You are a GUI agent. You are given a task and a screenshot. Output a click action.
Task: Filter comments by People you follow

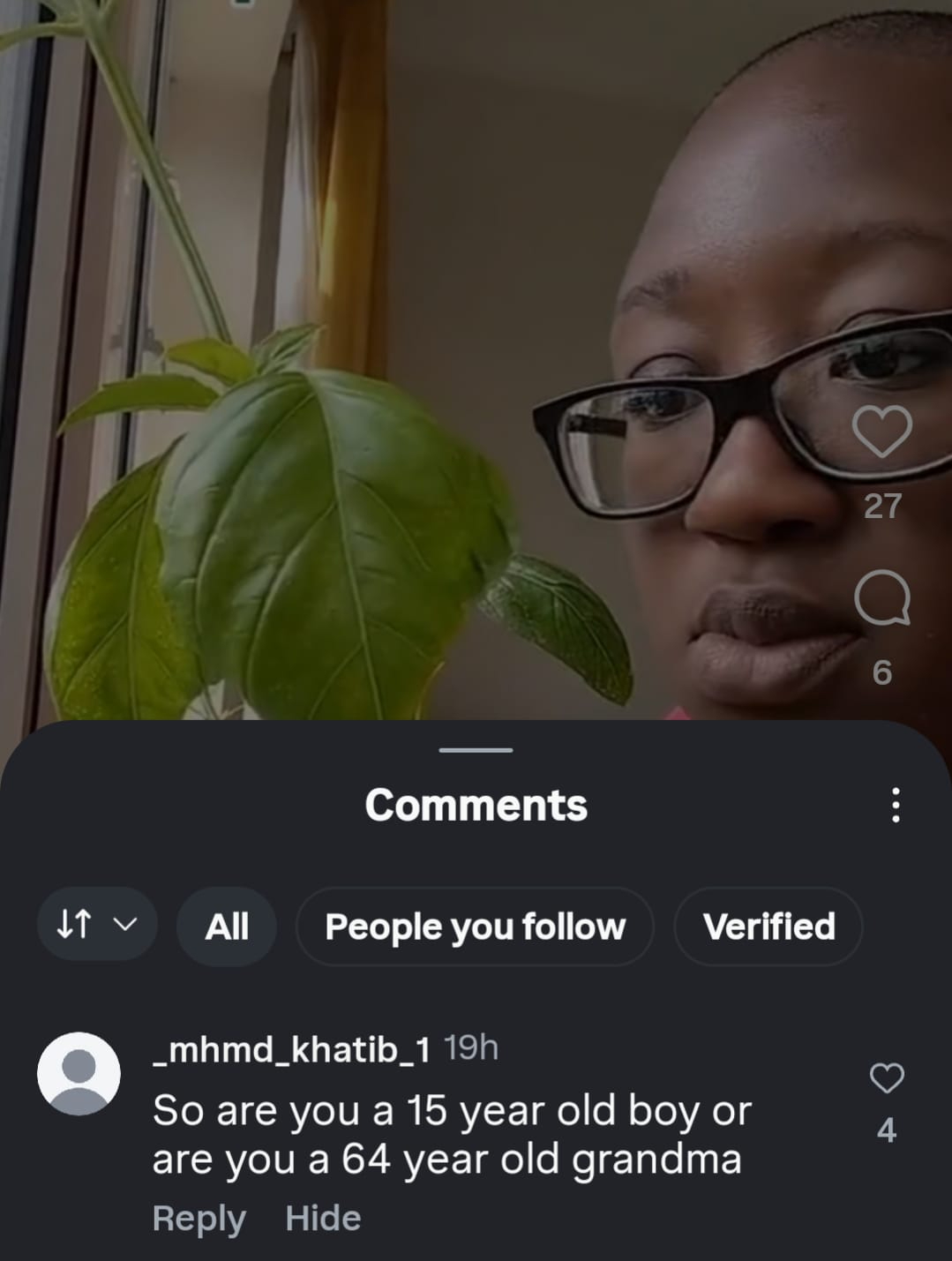point(475,927)
